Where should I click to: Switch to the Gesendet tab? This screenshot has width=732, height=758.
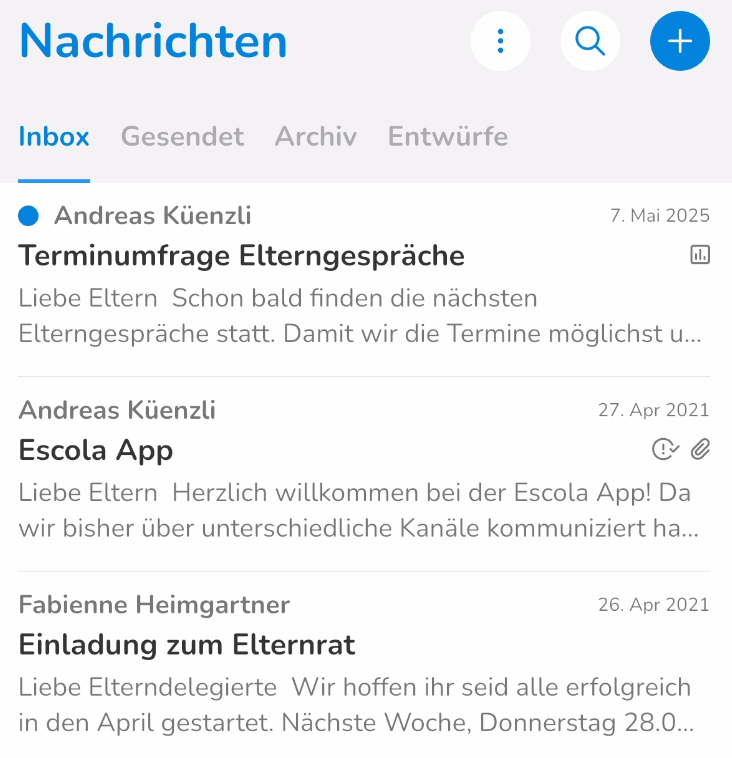pos(182,136)
